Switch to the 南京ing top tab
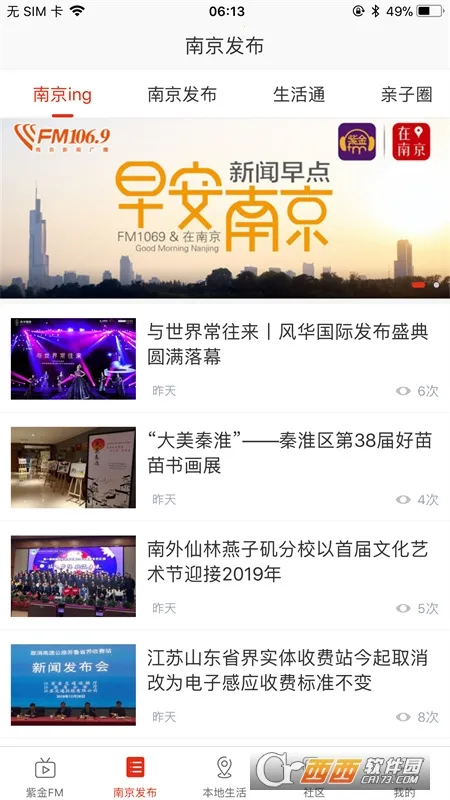 coord(62,95)
